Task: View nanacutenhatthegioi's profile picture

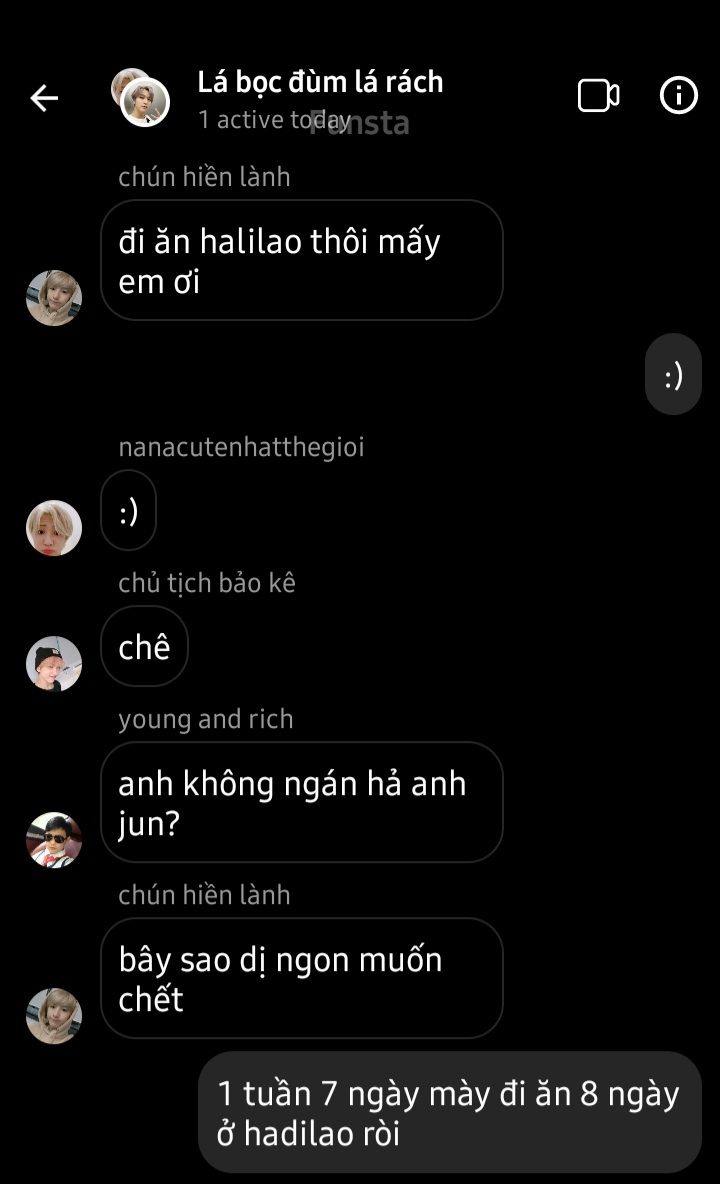Action: [x=54, y=527]
